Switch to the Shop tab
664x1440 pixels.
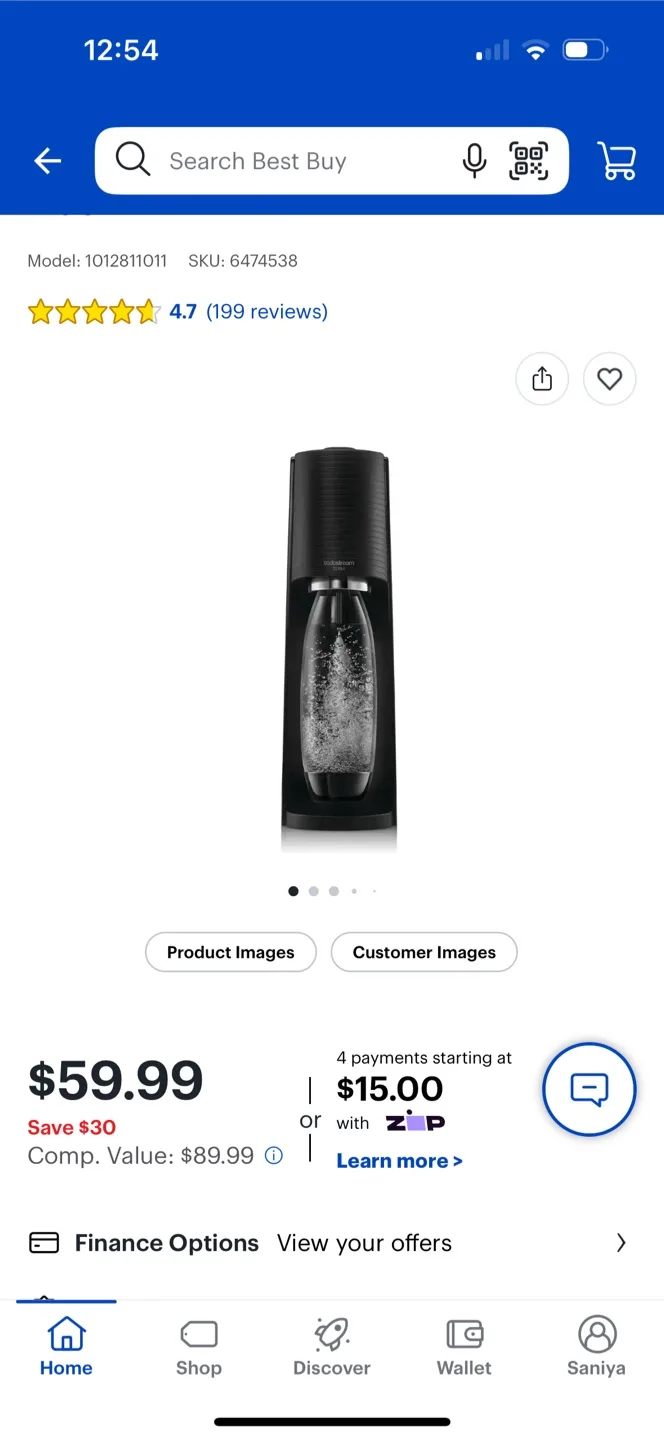tap(198, 1346)
